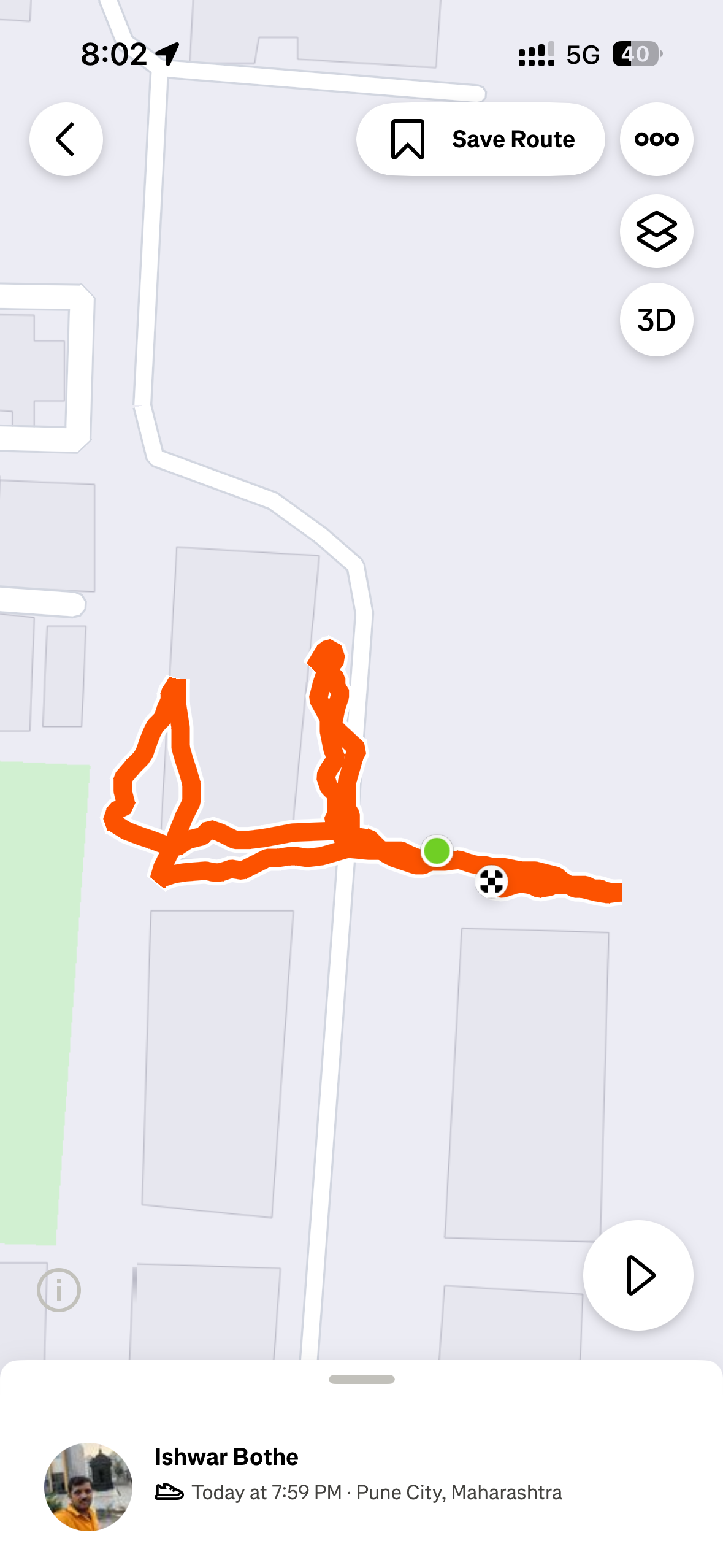Open the map info icon
The width and height of the screenshot is (723, 1568).
(x=59, y=1290)
